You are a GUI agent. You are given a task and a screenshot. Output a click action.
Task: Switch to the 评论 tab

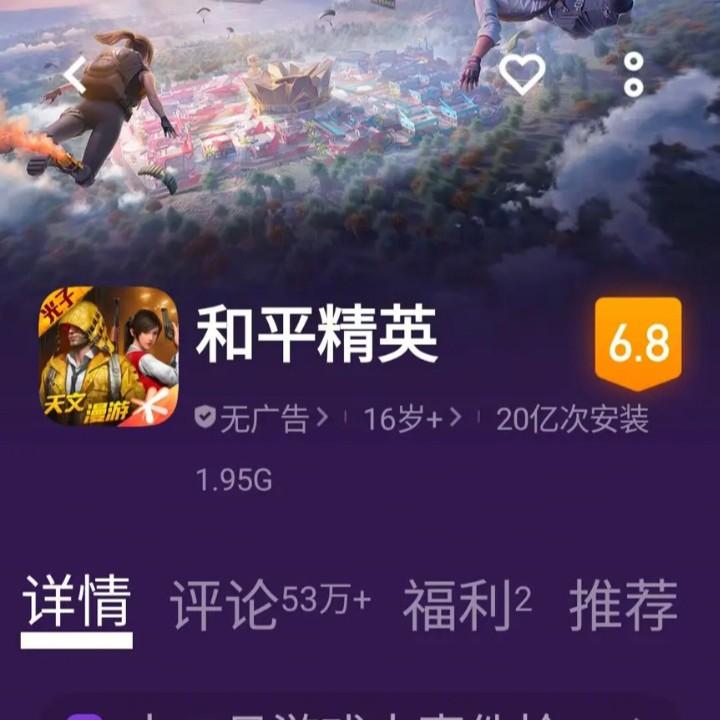270,604
